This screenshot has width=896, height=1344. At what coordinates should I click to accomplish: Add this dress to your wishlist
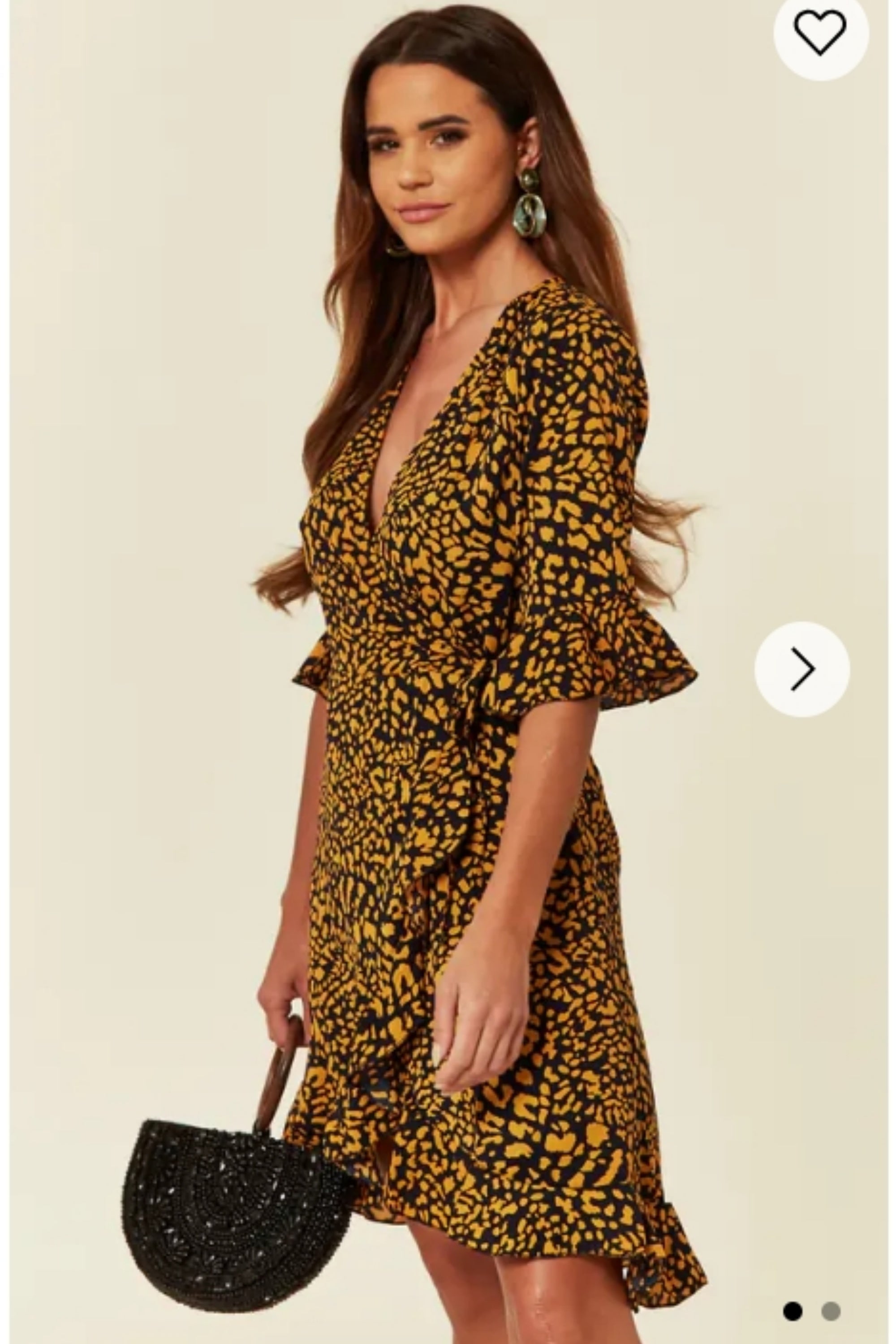pyautogui.click(x=821, y=33)
